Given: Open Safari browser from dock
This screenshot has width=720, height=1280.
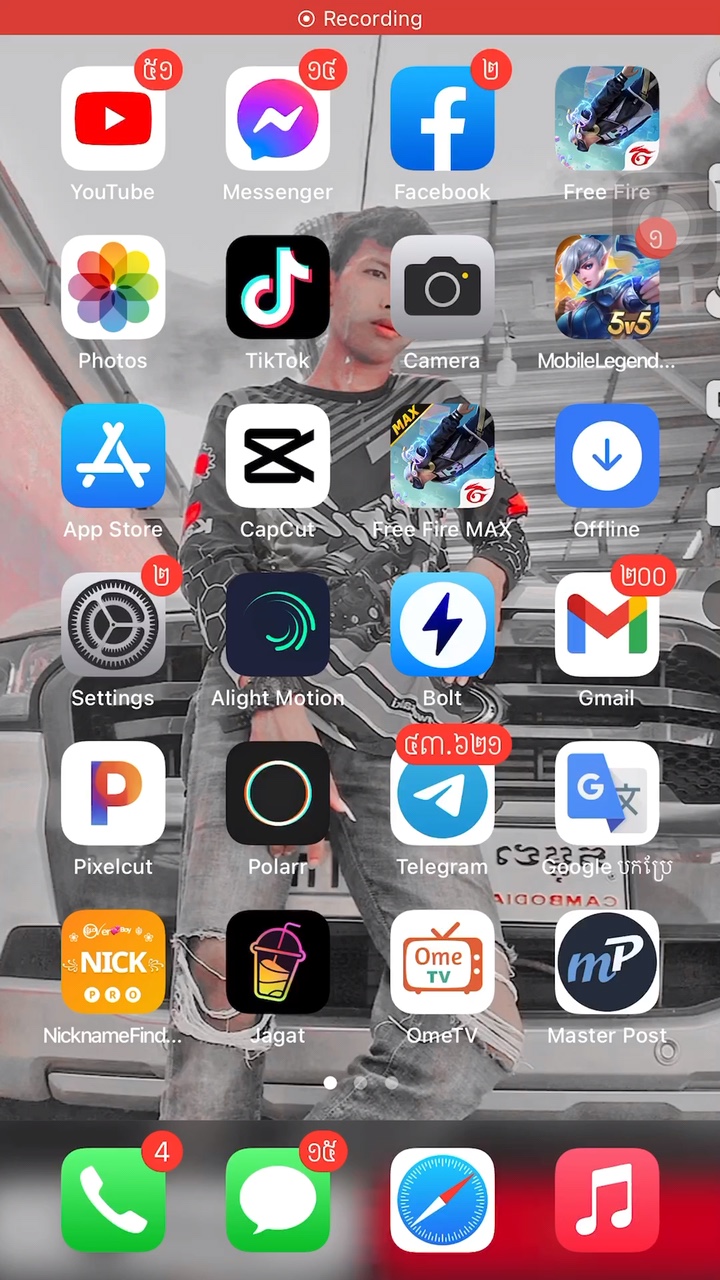Looking at the screenshot, I should coord(442,1200).
